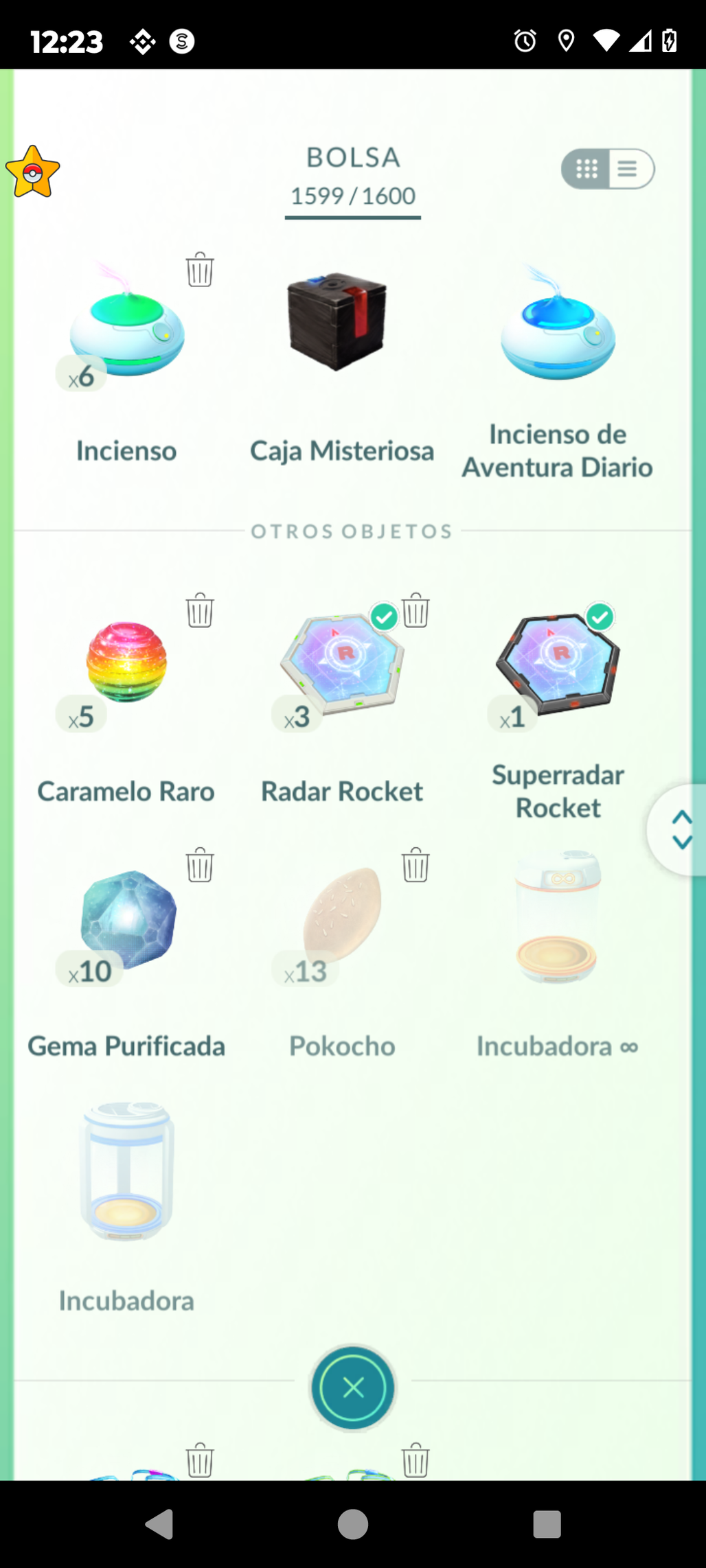Viewport: 706px width, 1568px height.
Task: Delete Caramelo Raro via trash icon
Action: tap(200, 610)
